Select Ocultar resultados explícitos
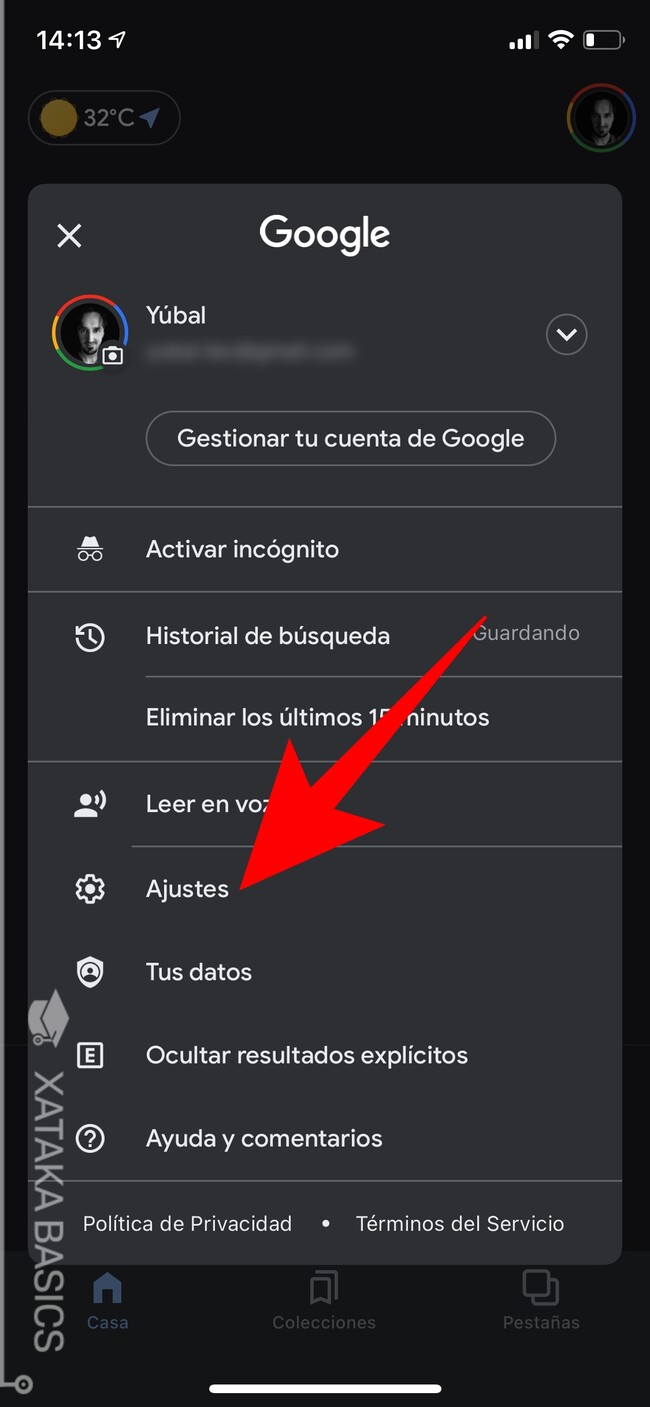 pos(306,1055)
